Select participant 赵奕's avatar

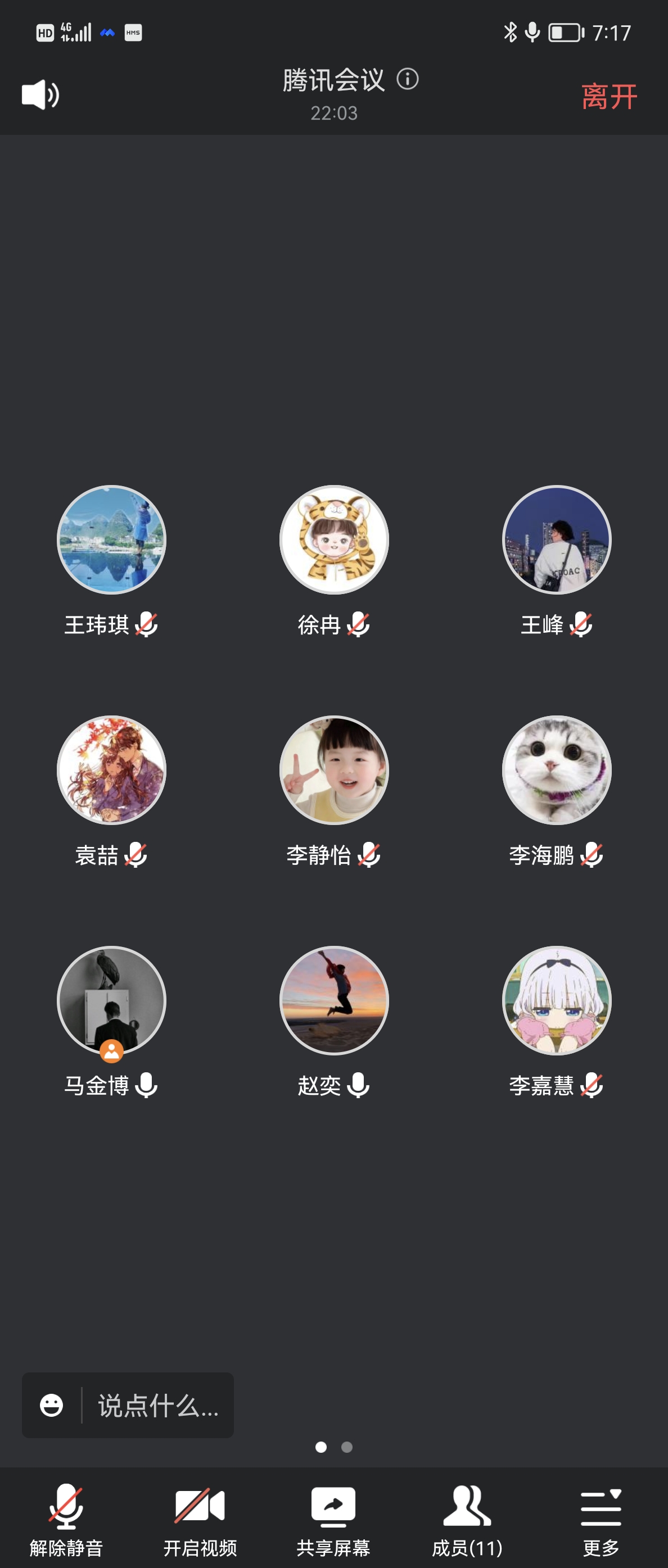click(333, 999)
